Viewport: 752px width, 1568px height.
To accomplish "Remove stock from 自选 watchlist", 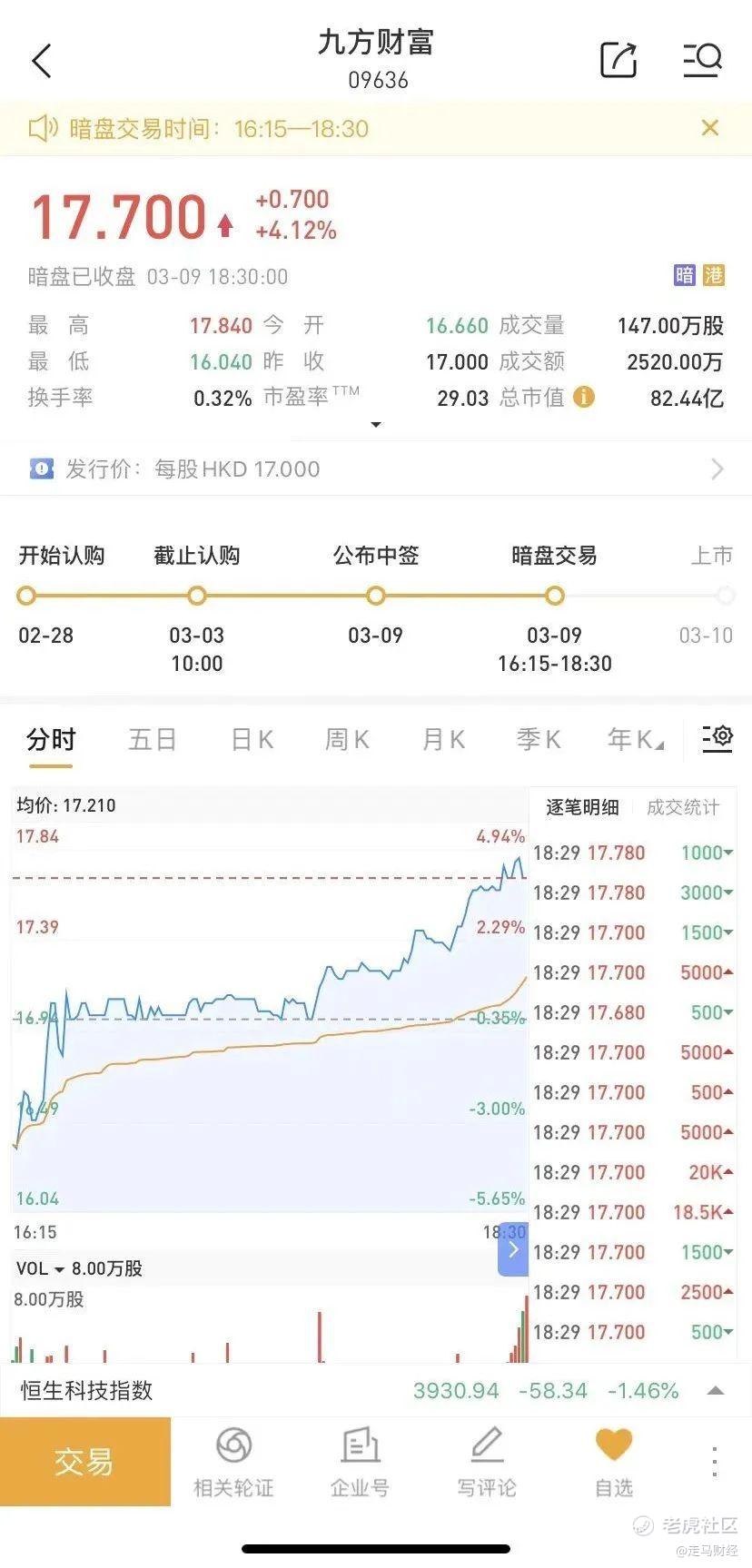I will point(614,1462).
